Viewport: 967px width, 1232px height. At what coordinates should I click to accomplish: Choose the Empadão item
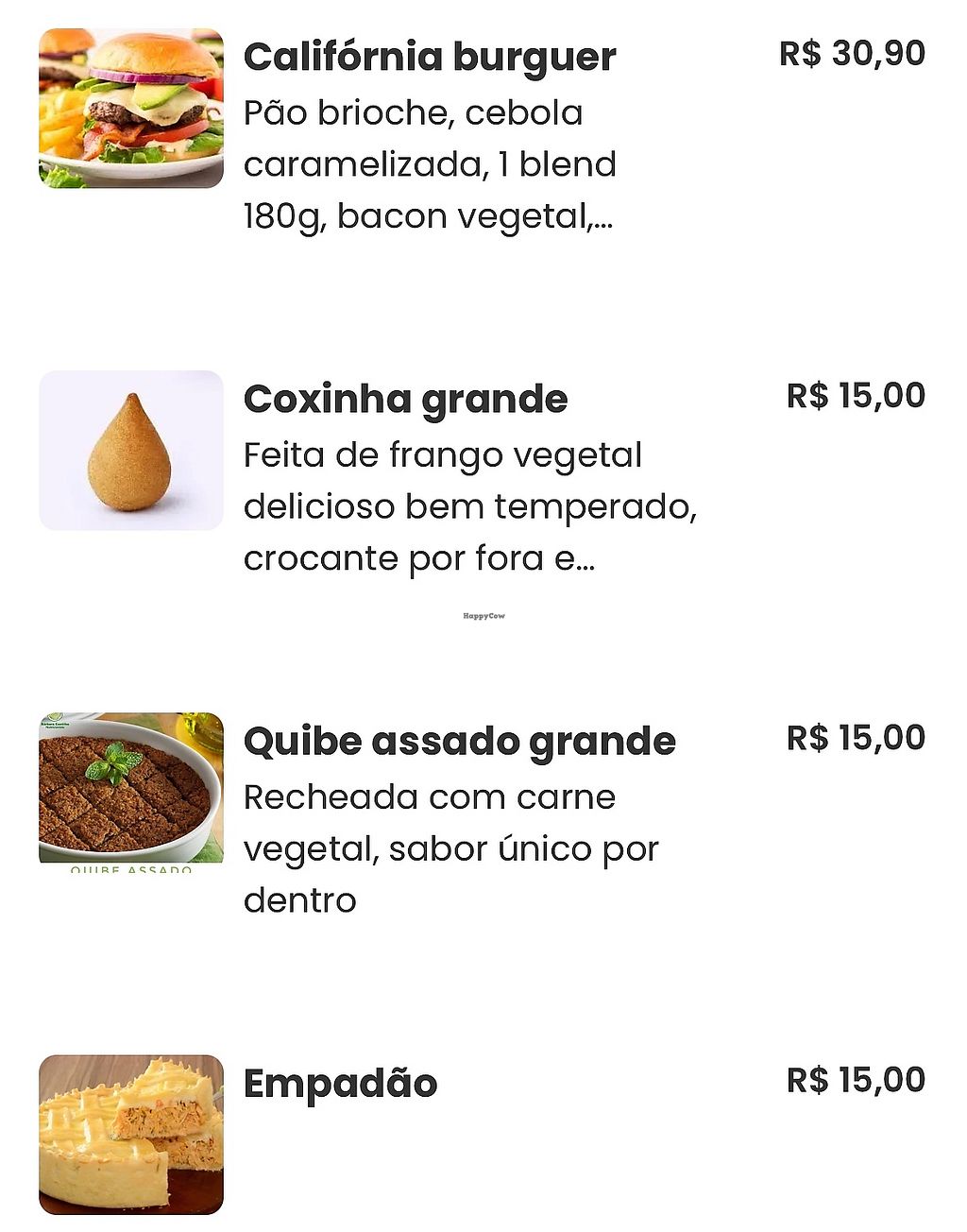click(x=340, y=1084)
